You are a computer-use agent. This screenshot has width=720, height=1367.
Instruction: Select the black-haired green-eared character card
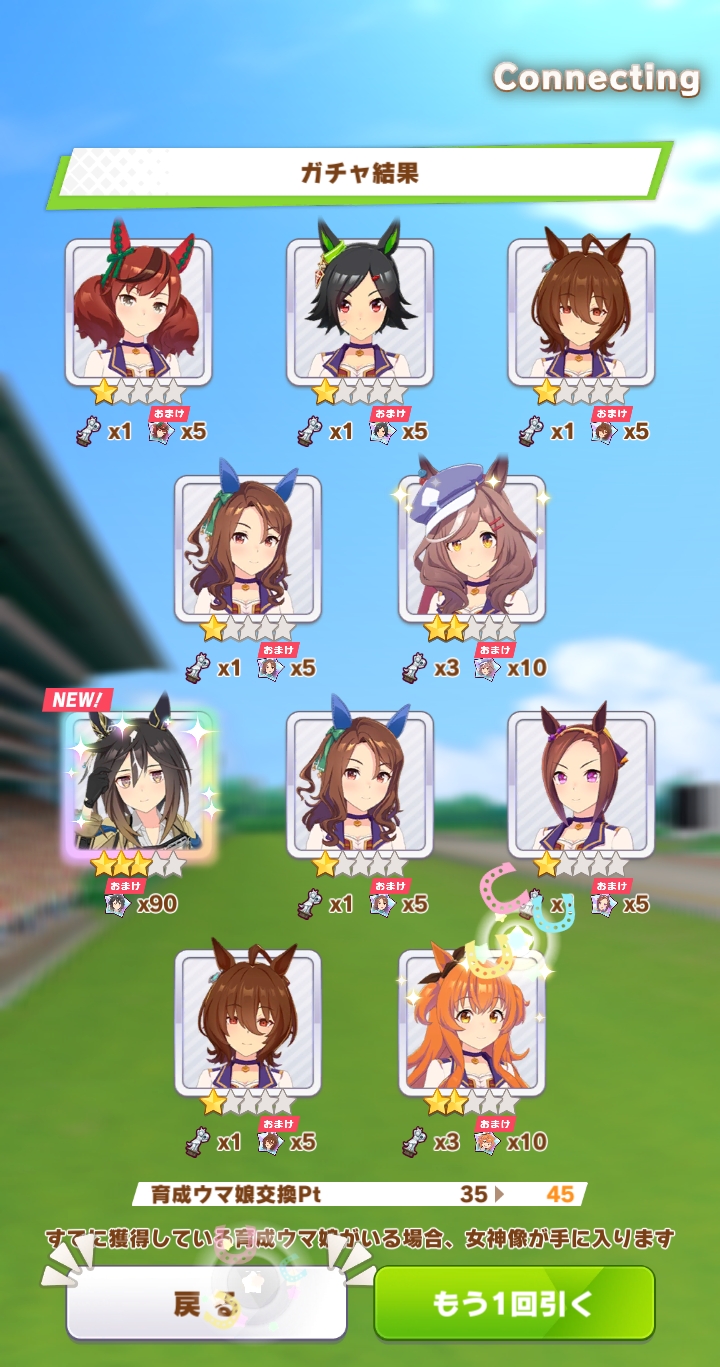click(x=360, y=312)
